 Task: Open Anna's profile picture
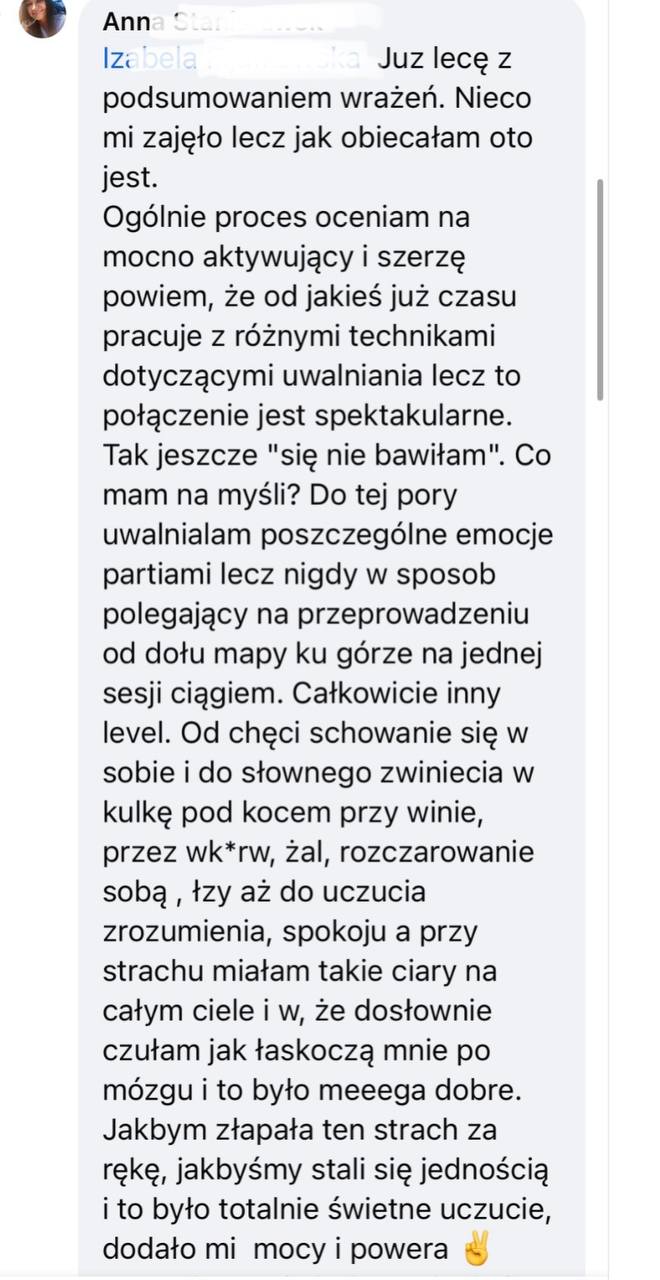click(x=43, y=15)
